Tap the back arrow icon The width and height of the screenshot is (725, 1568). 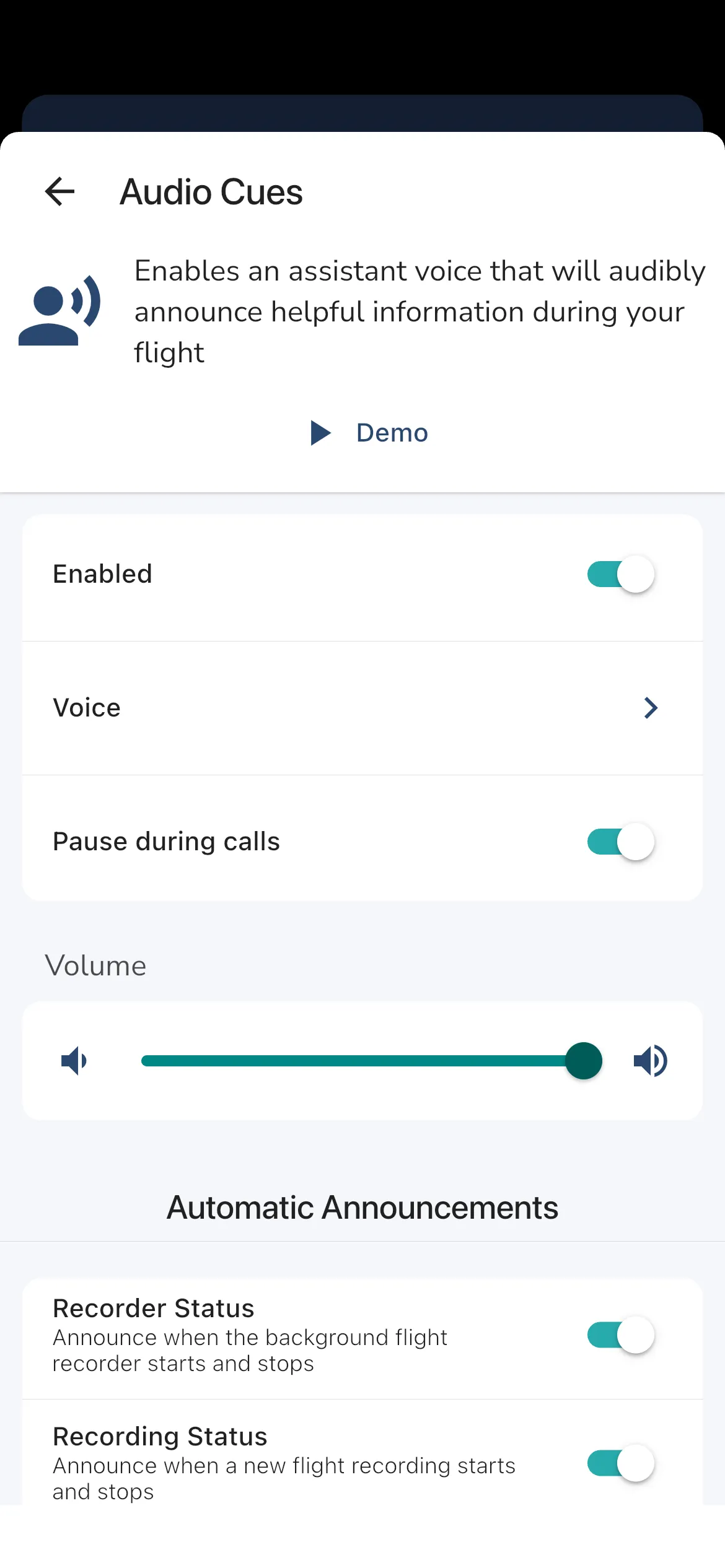tap(60, 192)
